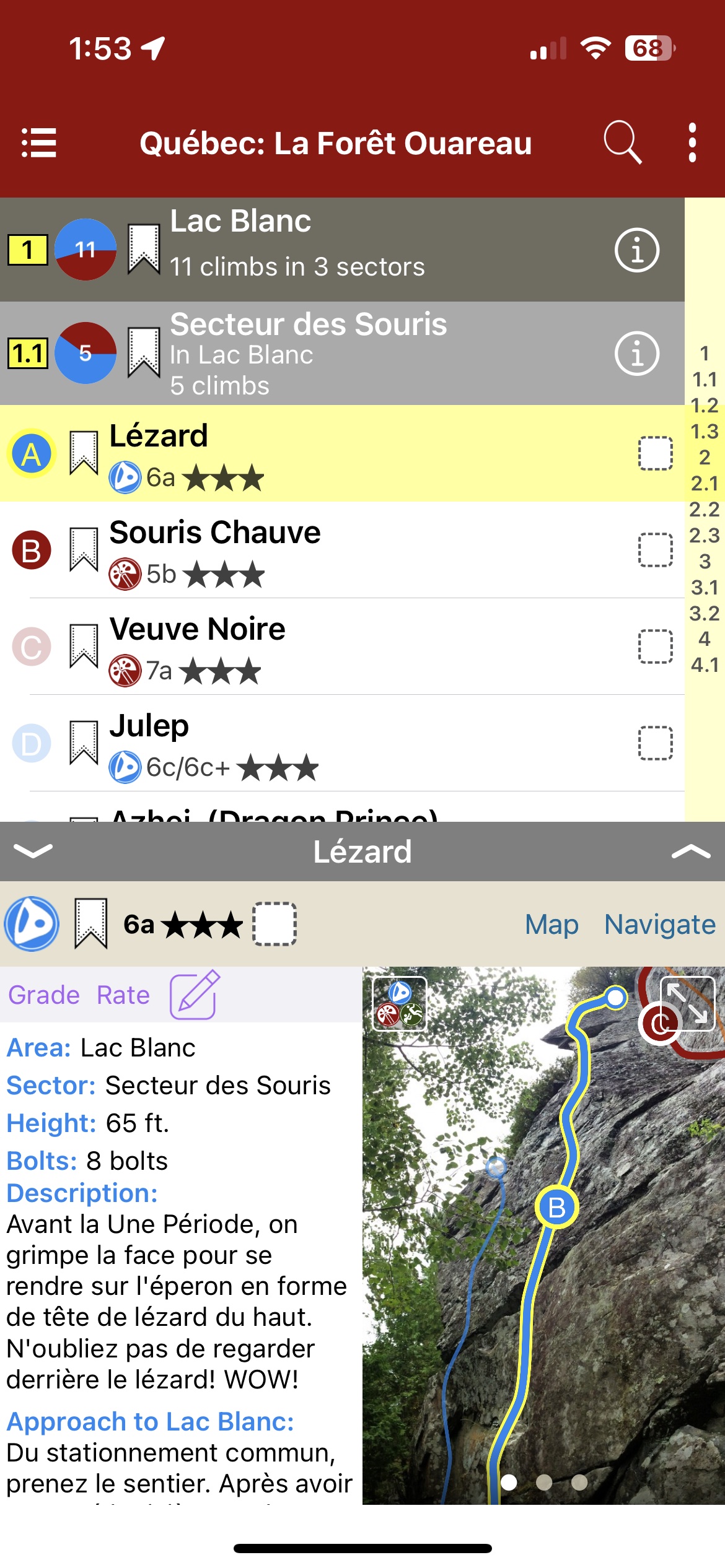
Task: Tick the checkbox for Souris Chauve
Action: [x=656, y=550]
